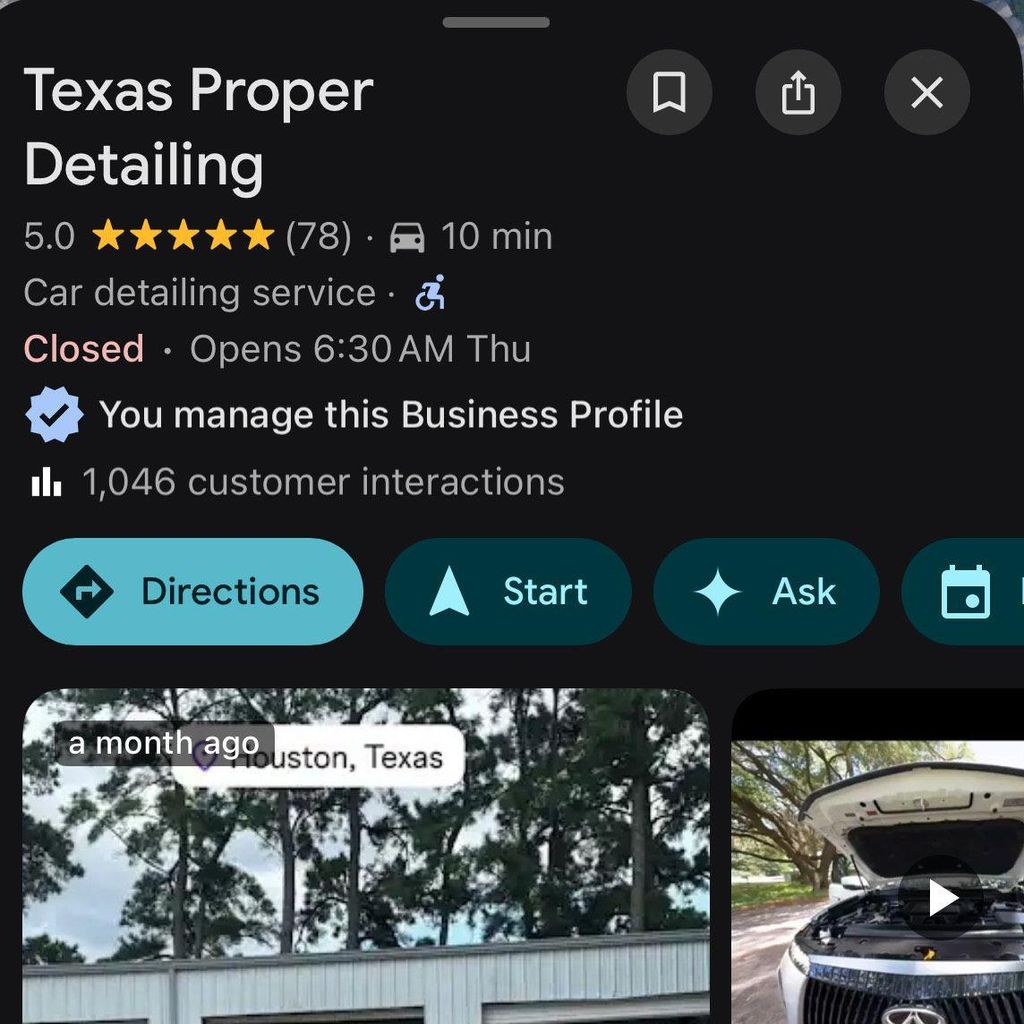1024x1024 pixels.
Task: Expand hours: Opens 6:30 AM Thu
Action: (x=360, y=349)
